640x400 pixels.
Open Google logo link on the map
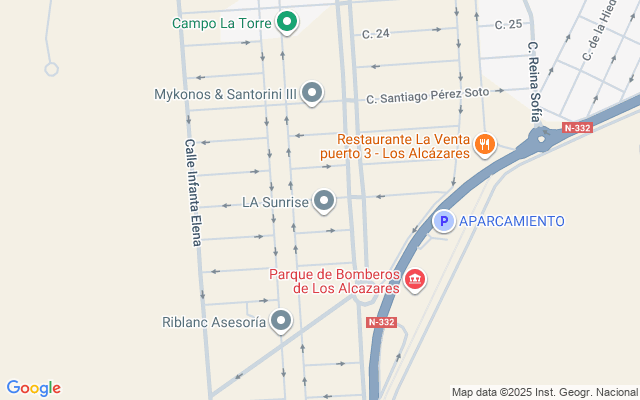point(34,388)
